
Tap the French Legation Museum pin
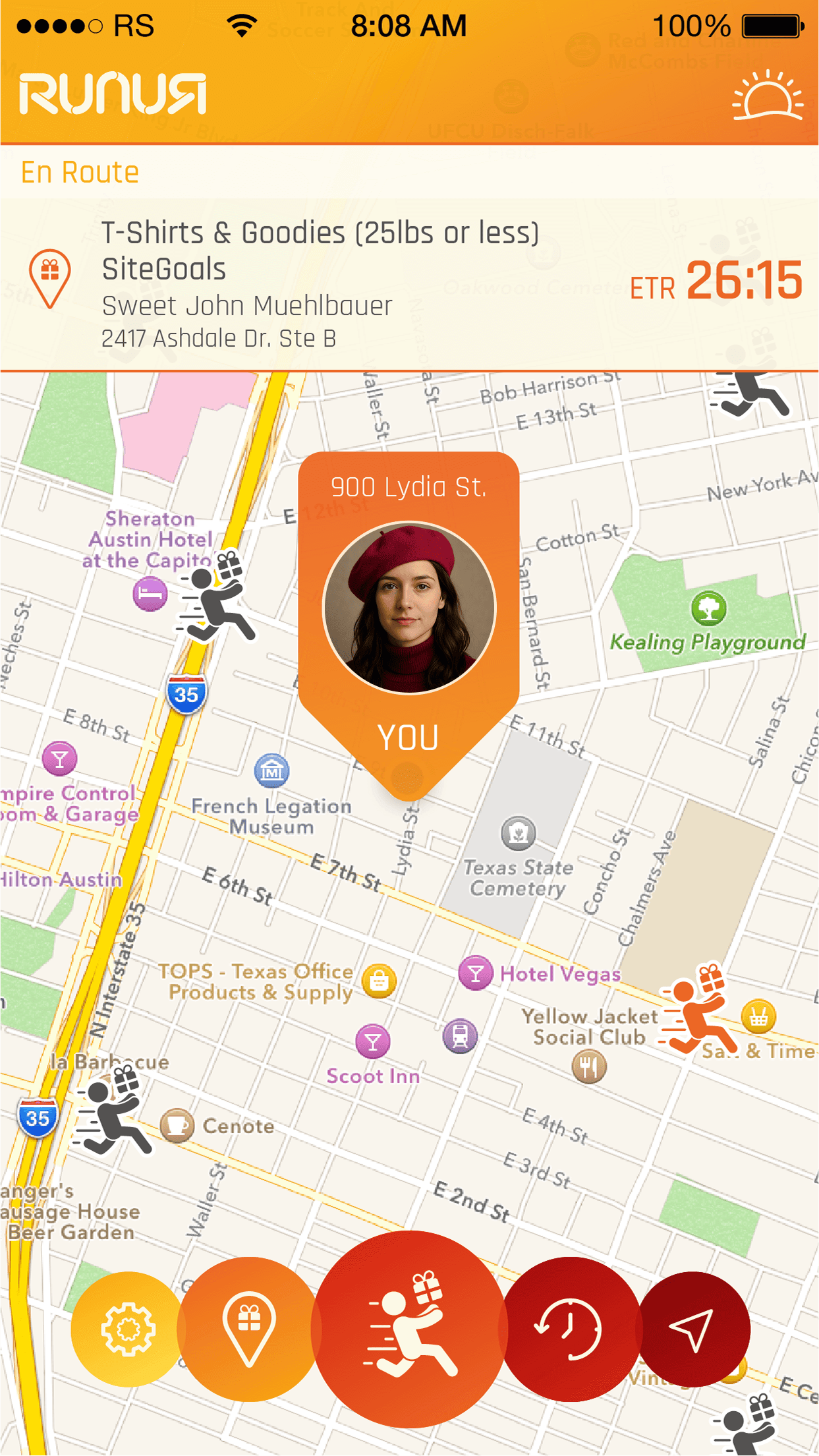(272, 771)
